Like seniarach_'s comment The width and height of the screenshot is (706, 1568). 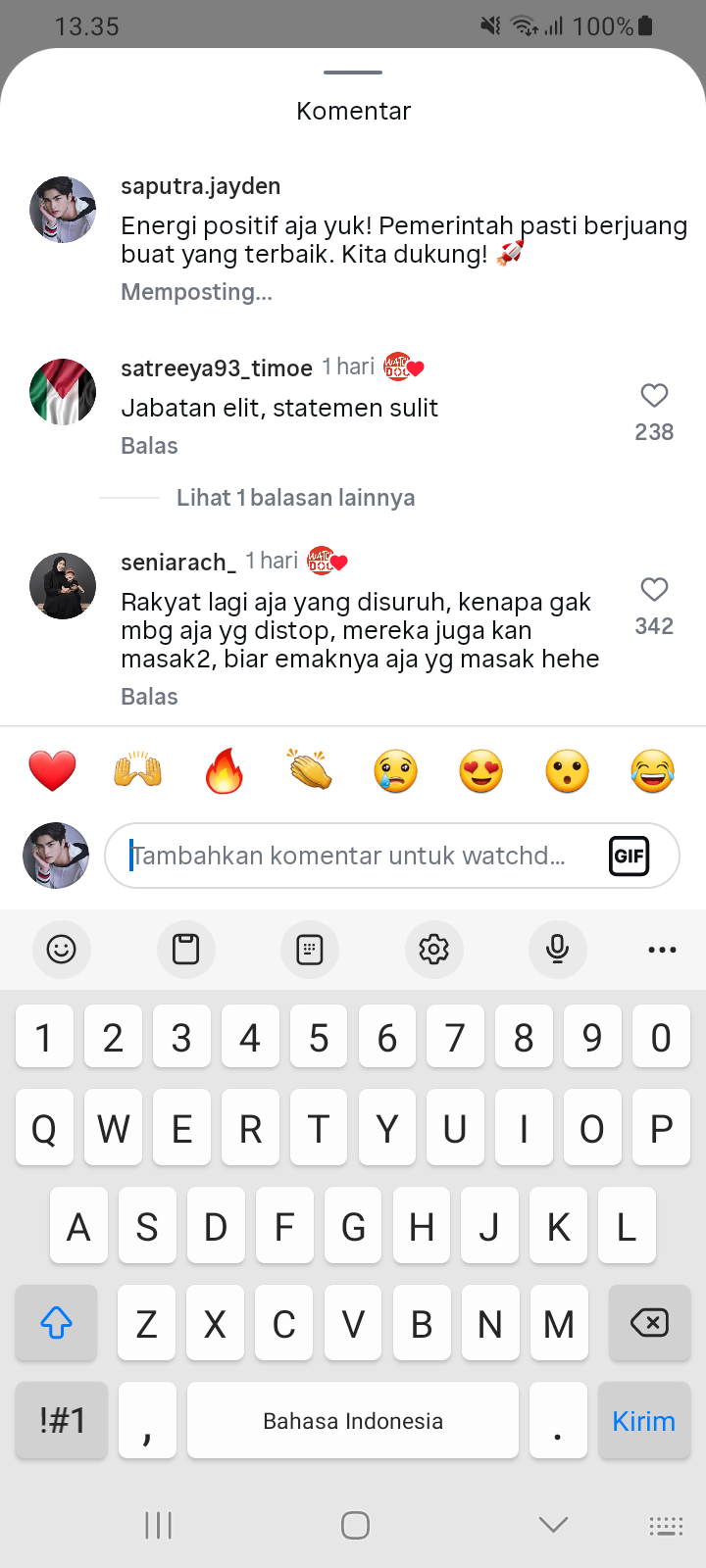[654, 590]
